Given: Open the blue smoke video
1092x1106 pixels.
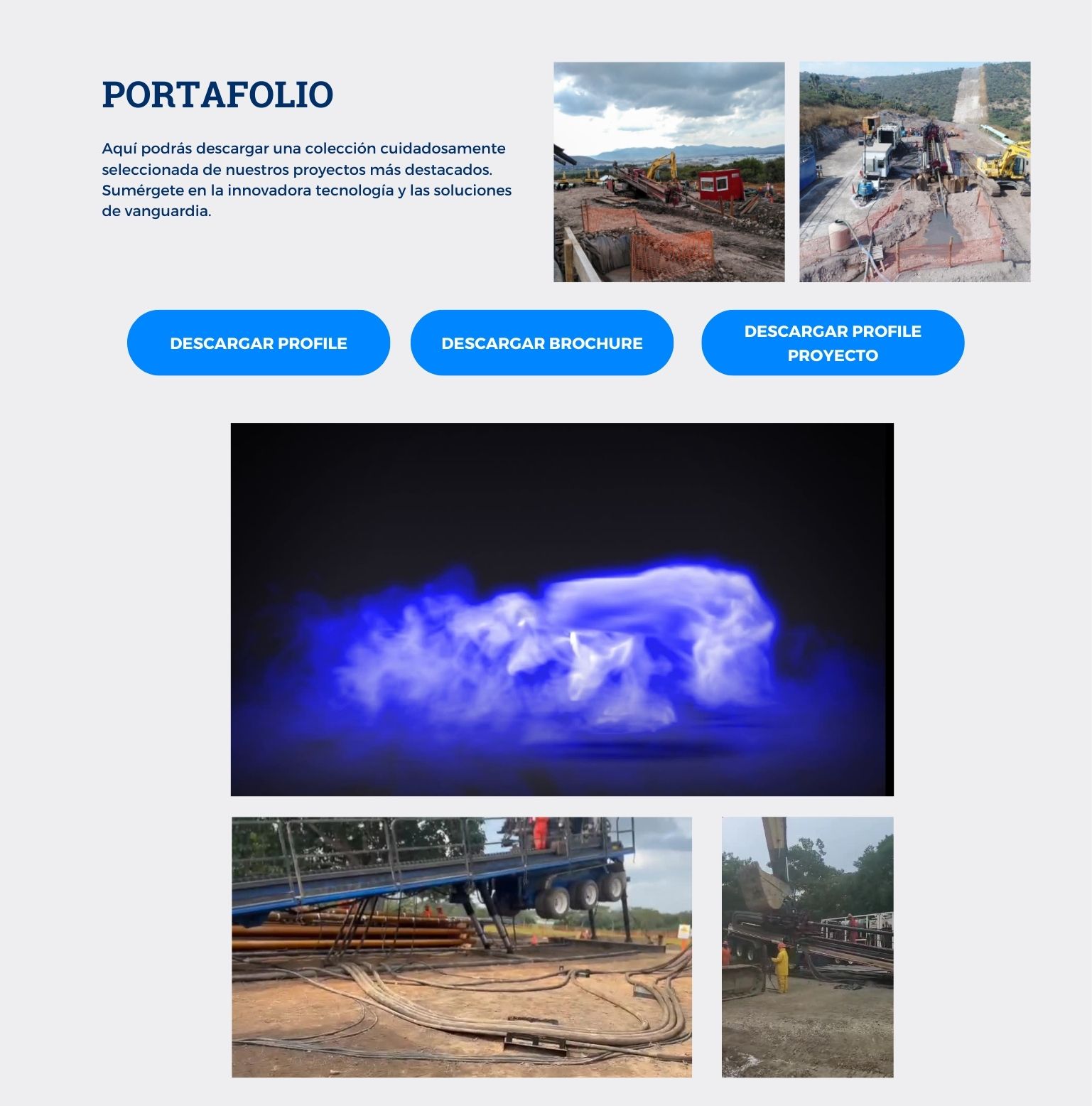Looking at the screenshot, I should click(x=562, y=609).
